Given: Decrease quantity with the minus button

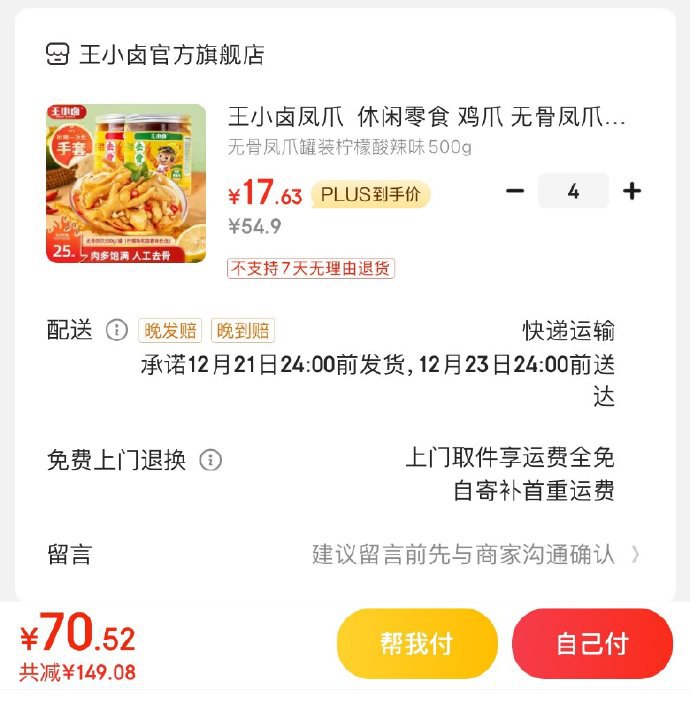Looking at the screenshot, I should [x=515, y=191].
